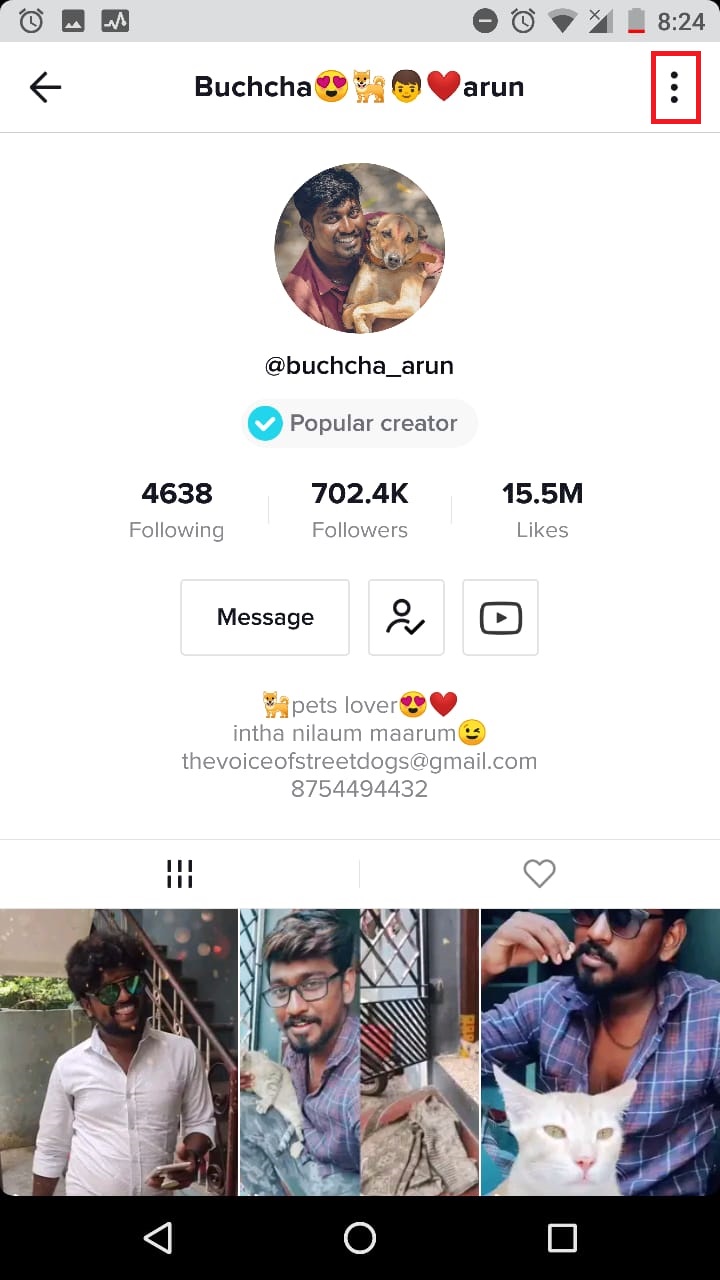The height and width of the screenshot is (1280, 720).
Task: Switch to the liked videos heart tab
Action: [x=540, y=874]
